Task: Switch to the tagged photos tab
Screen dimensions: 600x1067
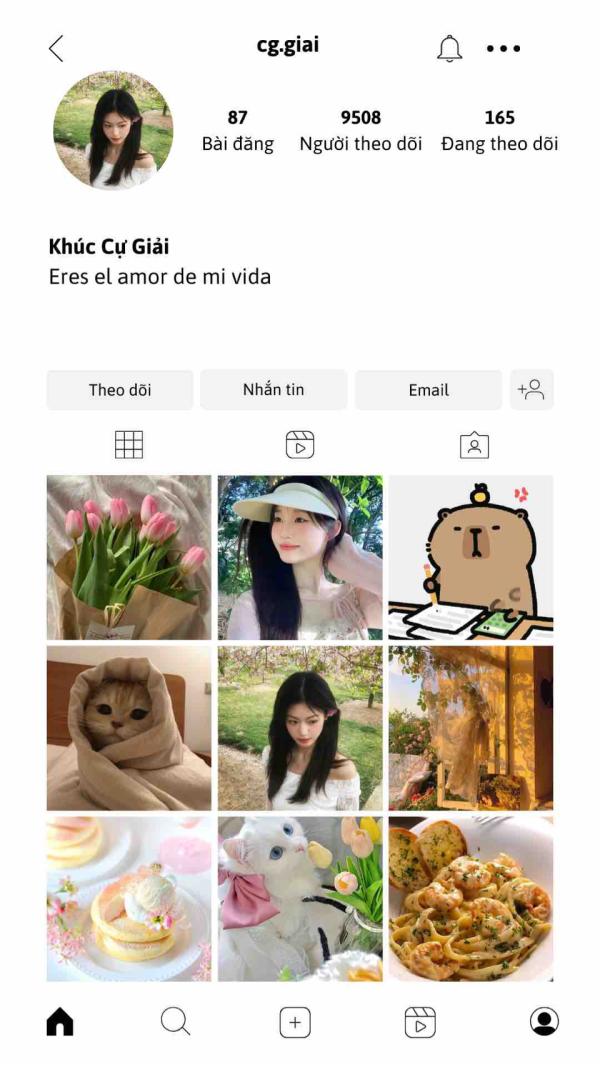Action: [x=474, y=445]
